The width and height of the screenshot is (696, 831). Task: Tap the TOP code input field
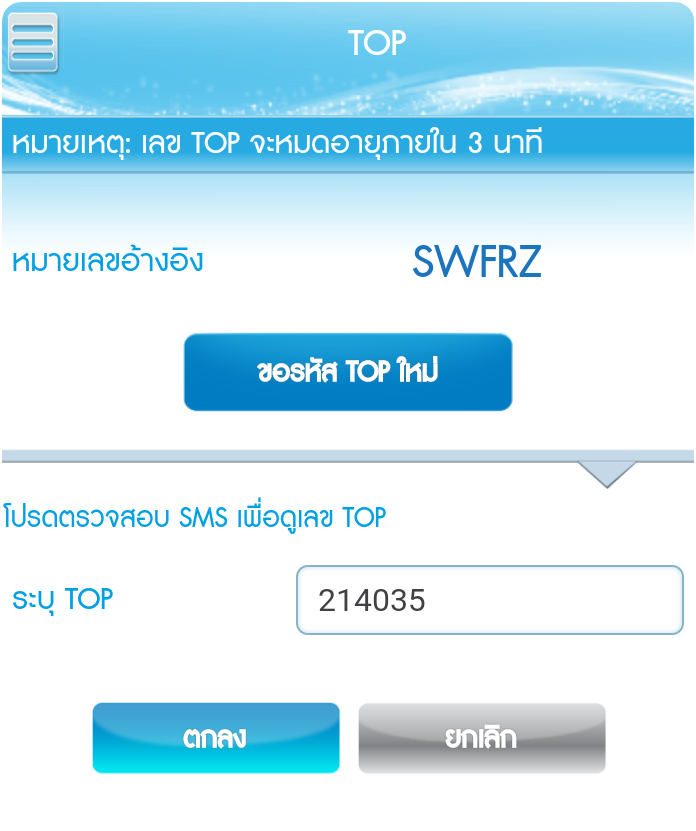pos(489,600)
